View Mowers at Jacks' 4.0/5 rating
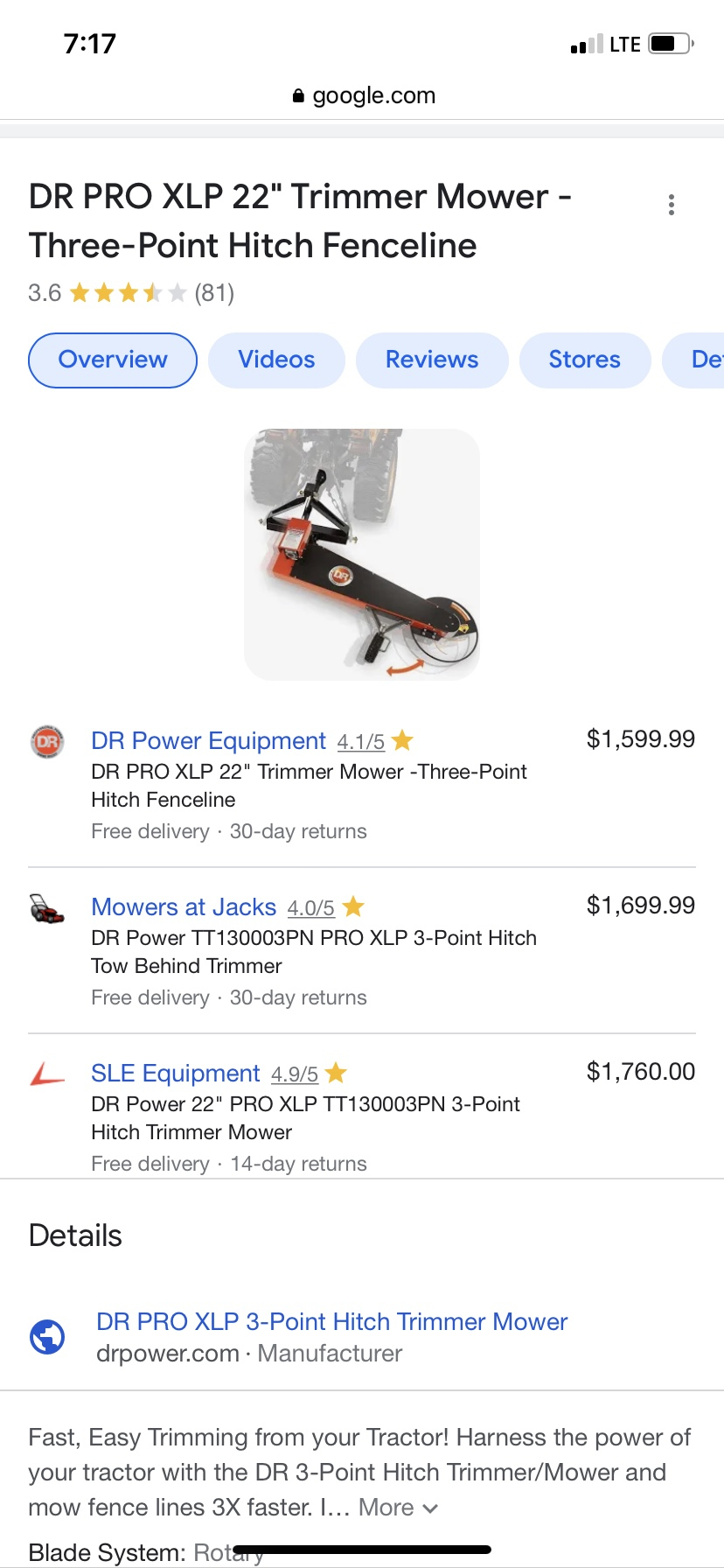 (x=311, y=908)
